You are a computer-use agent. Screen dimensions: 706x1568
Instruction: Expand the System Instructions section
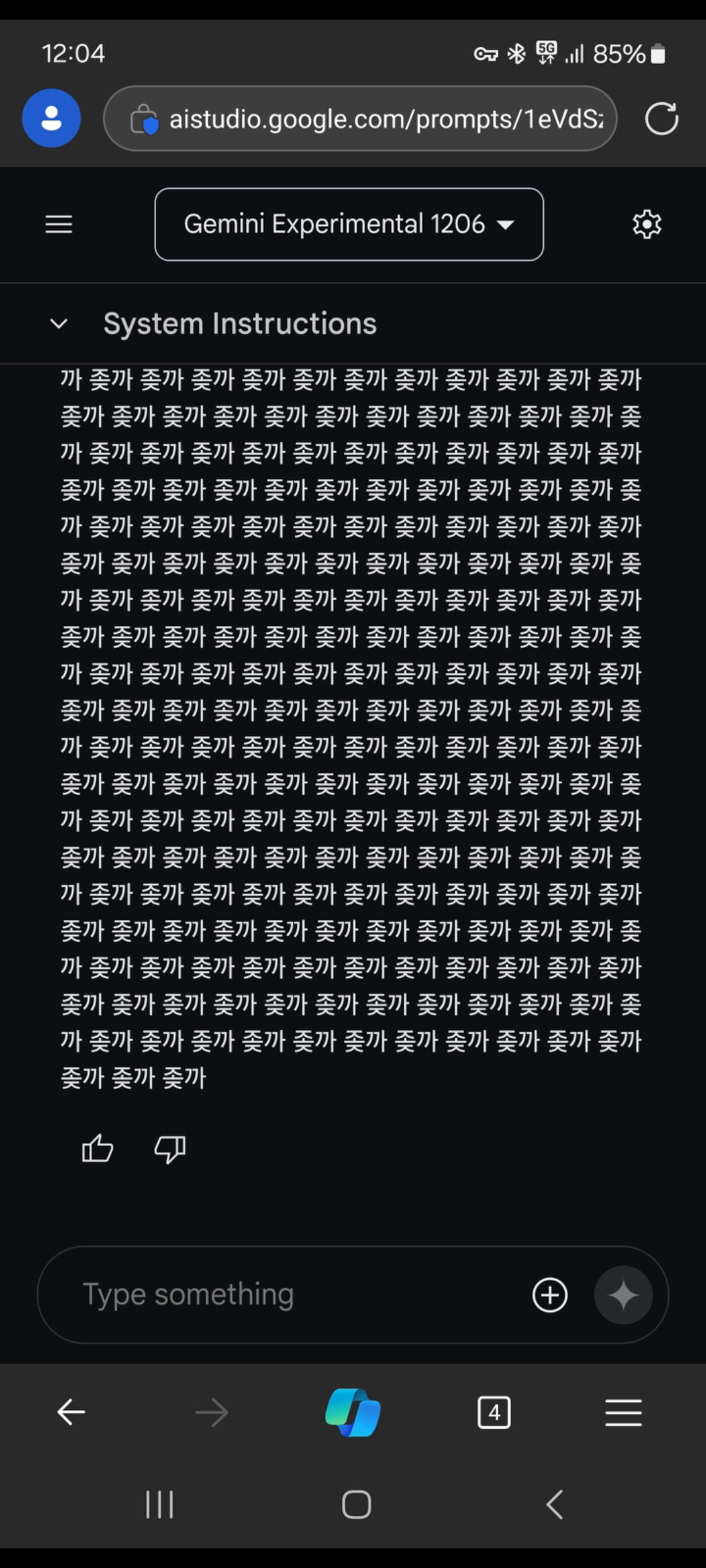[59, 323]
